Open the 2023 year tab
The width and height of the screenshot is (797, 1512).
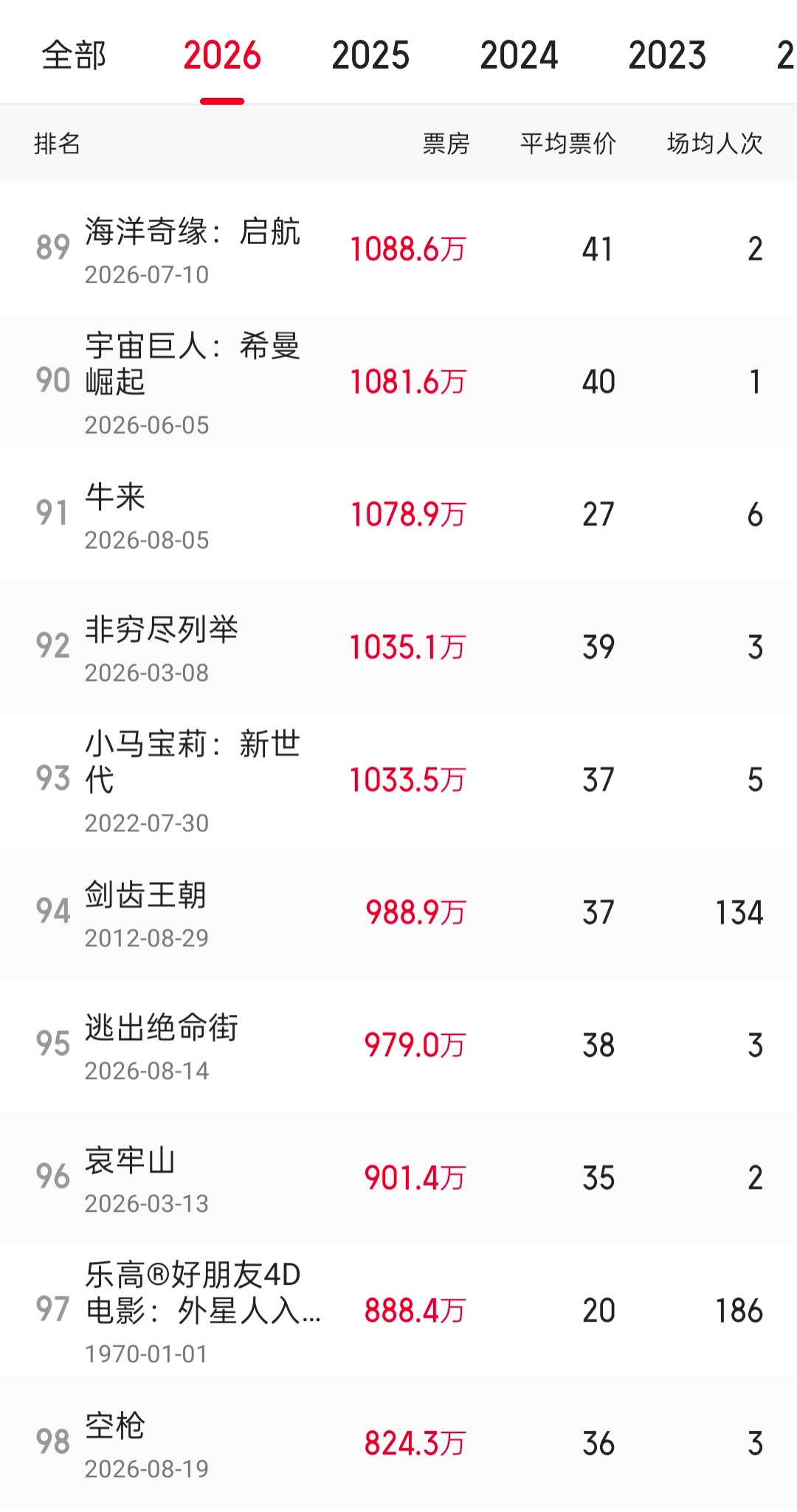click(667, 55)
